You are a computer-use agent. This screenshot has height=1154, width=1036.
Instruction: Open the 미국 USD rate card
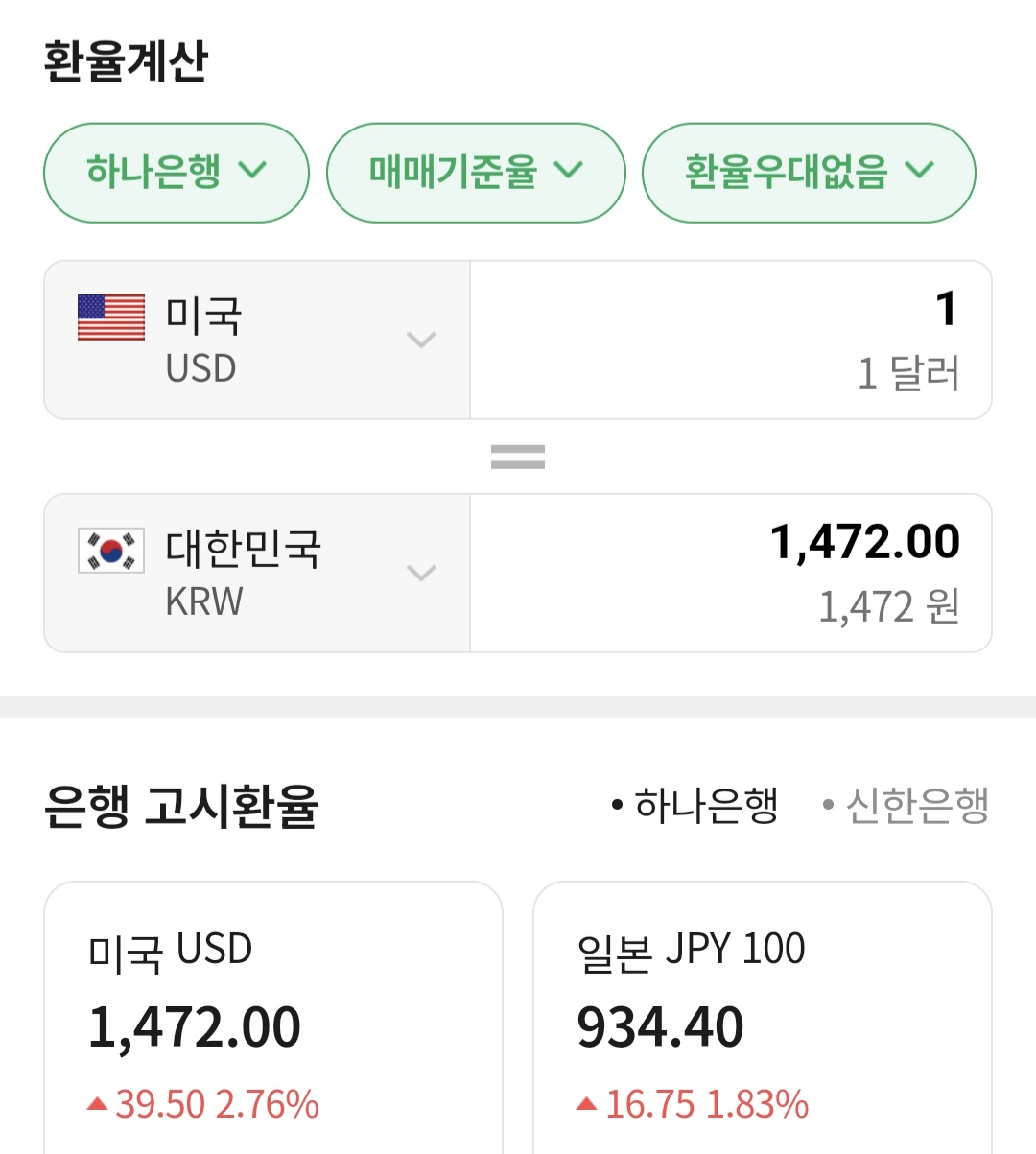[x=273, y=1022]
